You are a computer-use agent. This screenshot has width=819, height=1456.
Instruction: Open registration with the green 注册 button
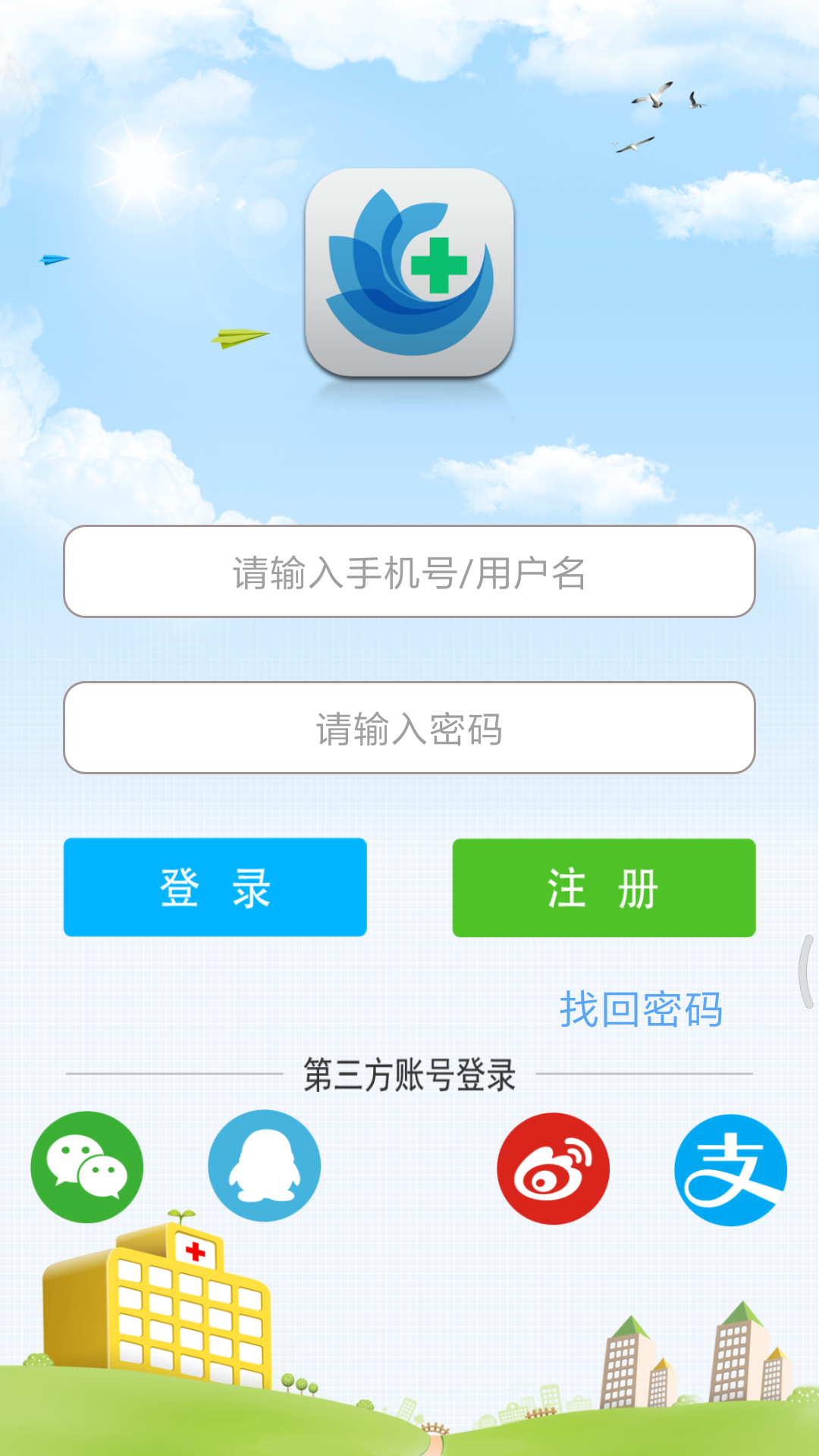click(x=604, y=888)
